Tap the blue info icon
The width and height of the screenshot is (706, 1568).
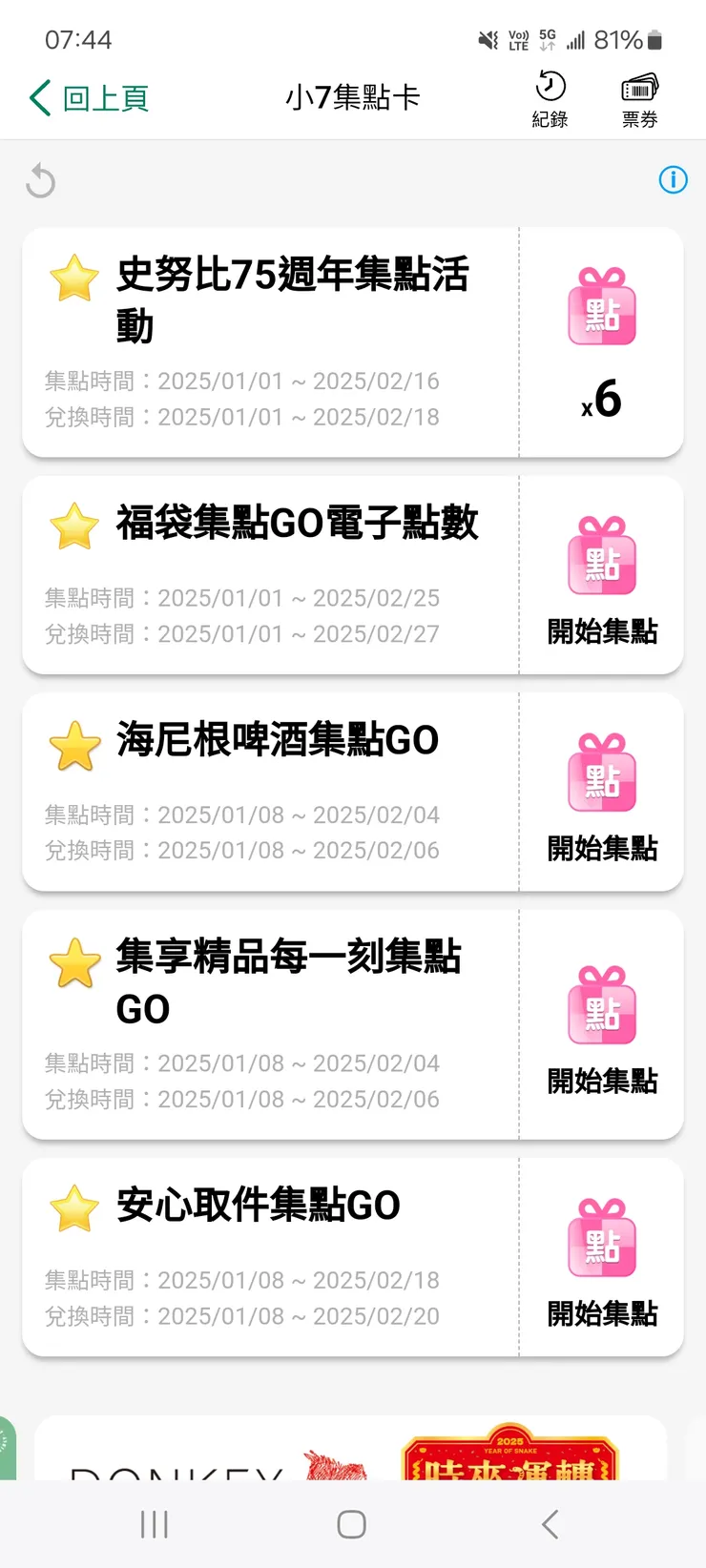click(x=673, y=180)
